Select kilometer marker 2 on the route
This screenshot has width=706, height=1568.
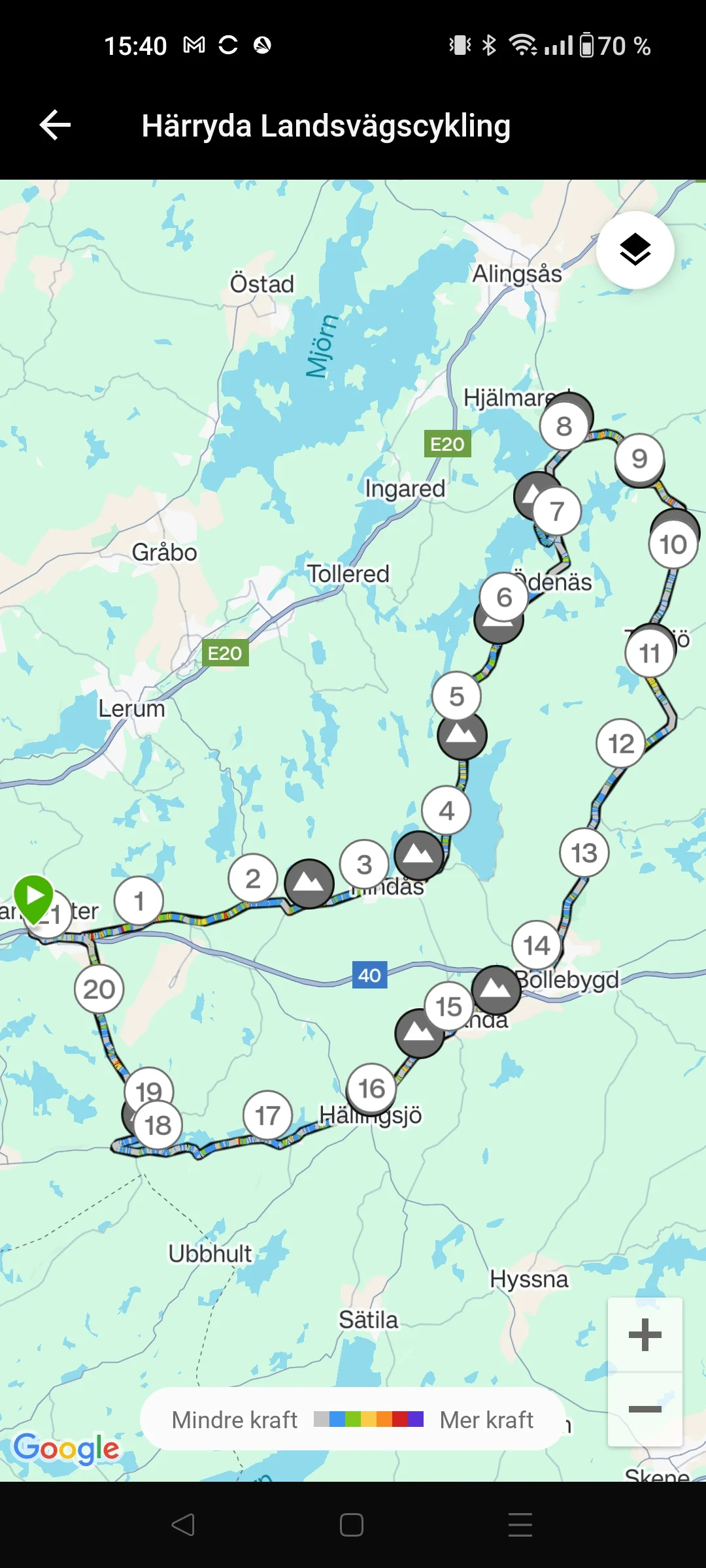pyautogui.click(x=253, y=879)
